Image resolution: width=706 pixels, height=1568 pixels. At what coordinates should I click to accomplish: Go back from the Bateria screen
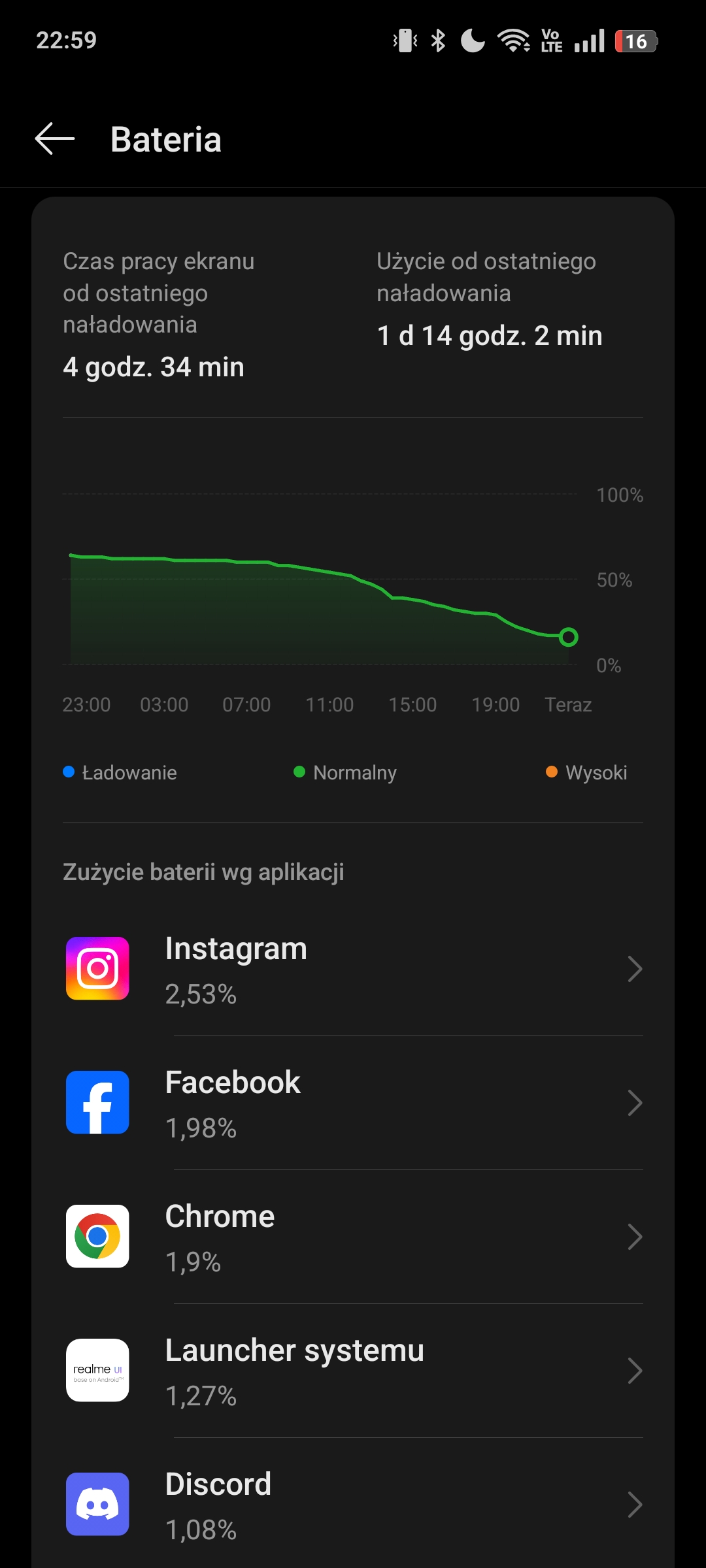(55, 139)
